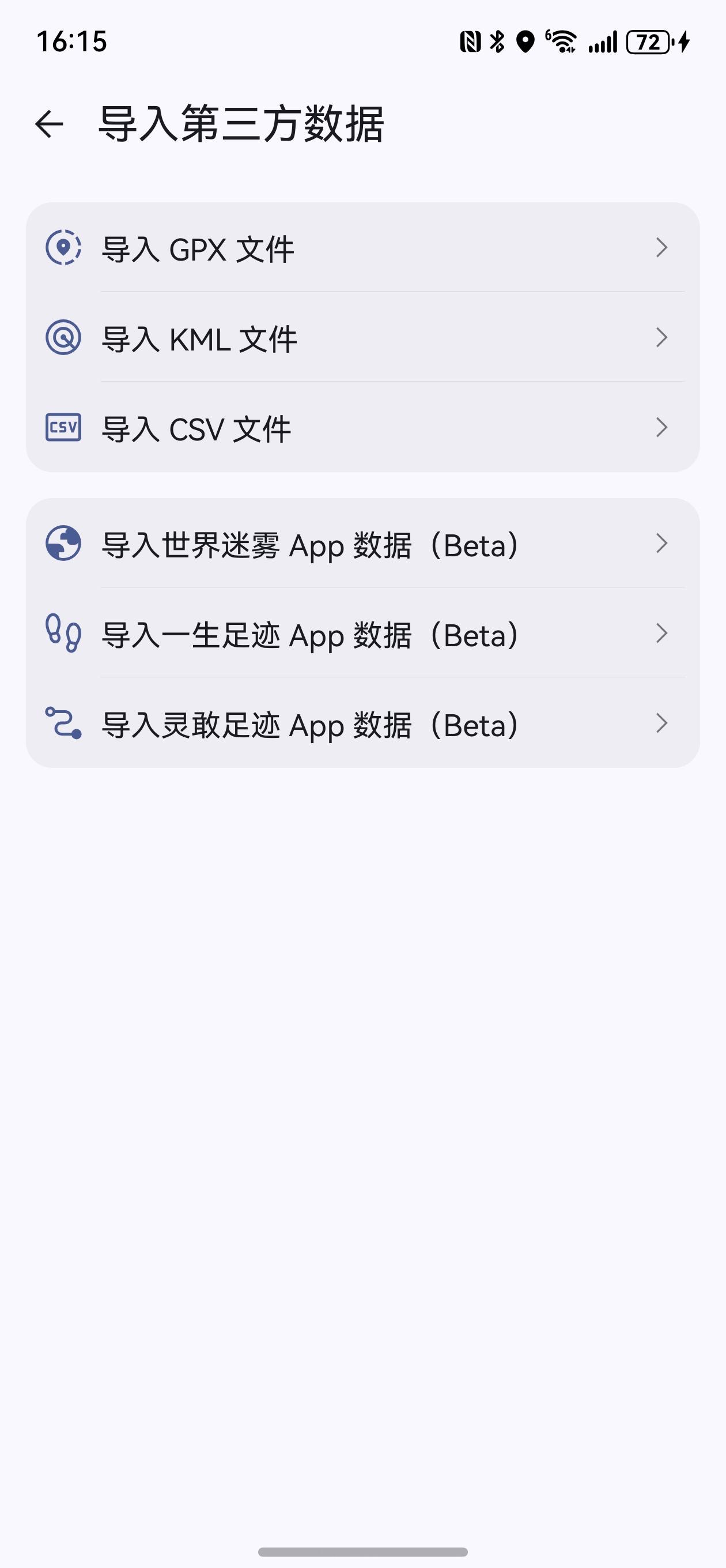Tap 导入一生足迹 App 数据 (Beta)

click(362, 634)
